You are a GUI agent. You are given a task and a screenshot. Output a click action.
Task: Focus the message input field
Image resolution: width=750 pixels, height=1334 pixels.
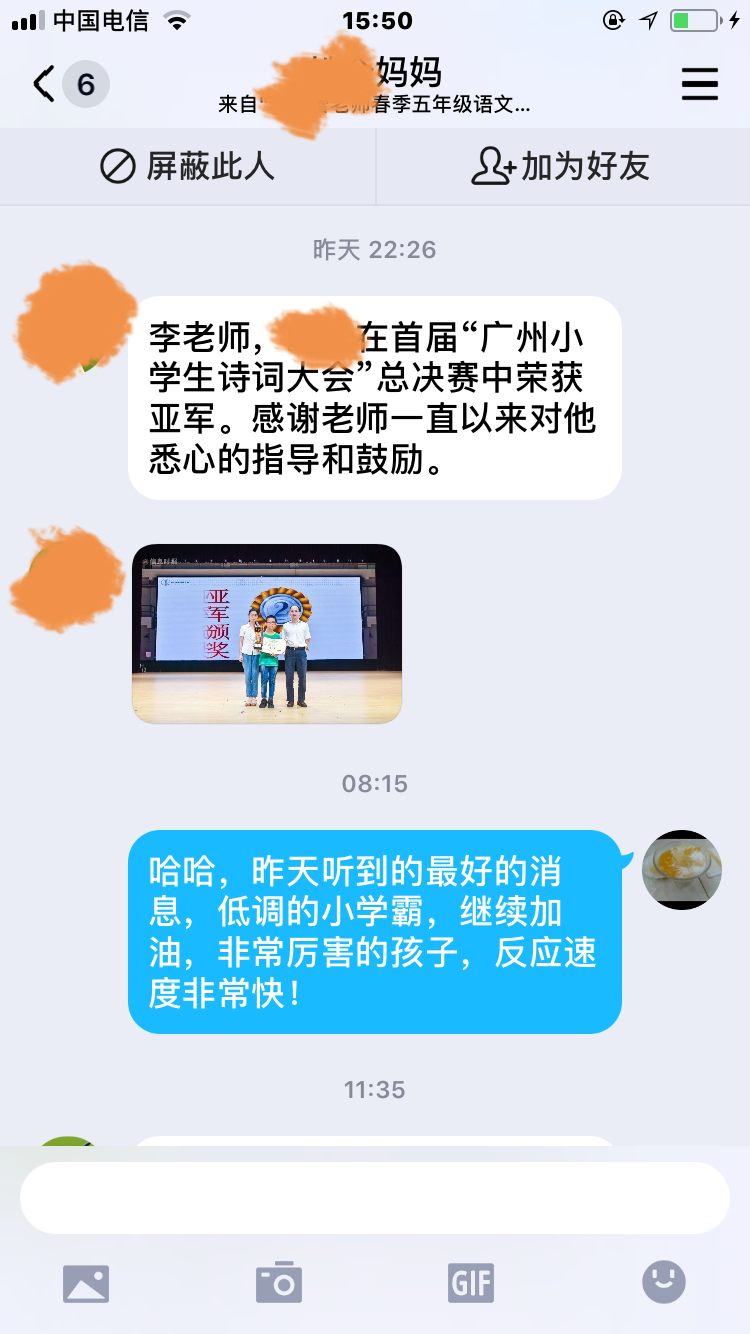(x=375, y=1198)
